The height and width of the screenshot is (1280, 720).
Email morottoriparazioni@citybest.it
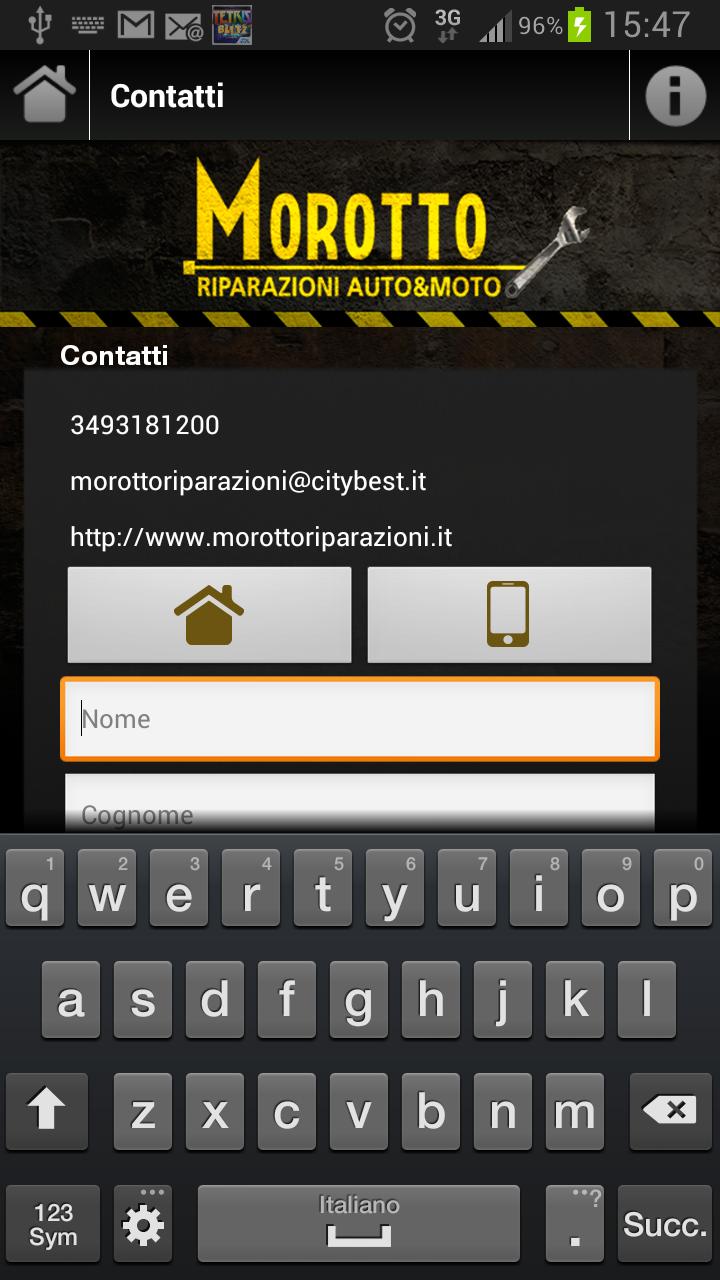tap(248, 481)
